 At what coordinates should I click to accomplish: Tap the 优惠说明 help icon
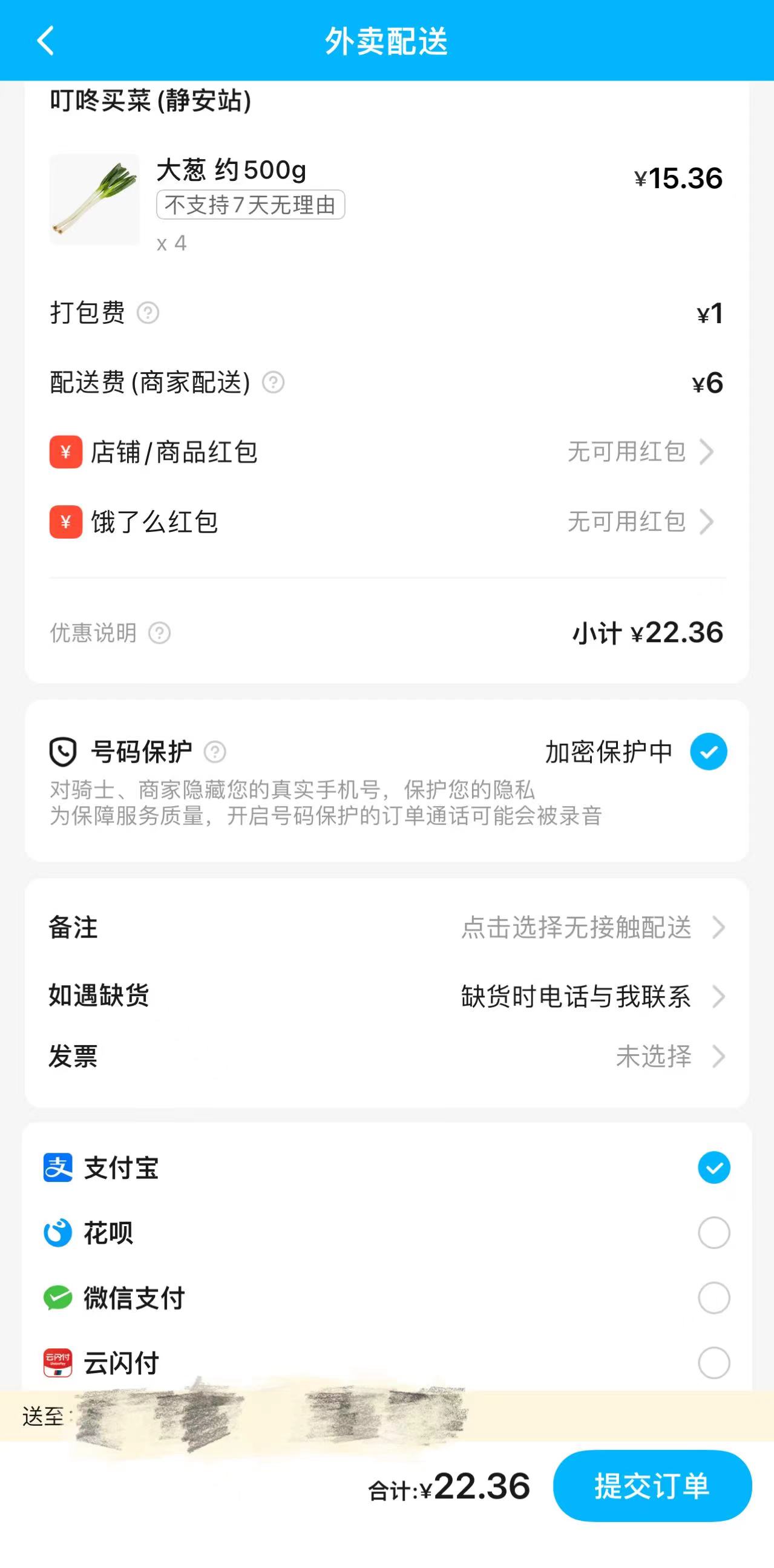coord(159,633)
